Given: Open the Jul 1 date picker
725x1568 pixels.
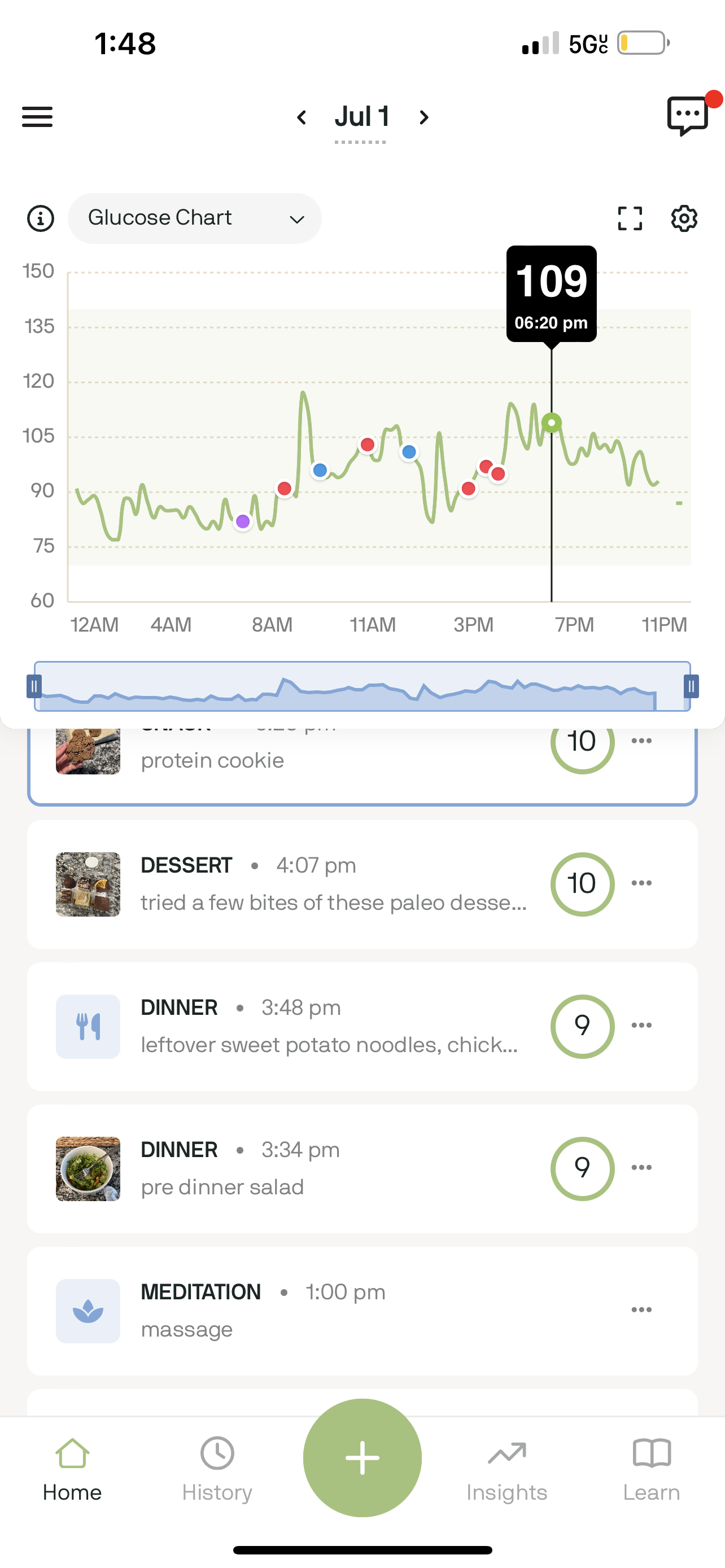Looking at the screenshot, I should coord(361,117).
